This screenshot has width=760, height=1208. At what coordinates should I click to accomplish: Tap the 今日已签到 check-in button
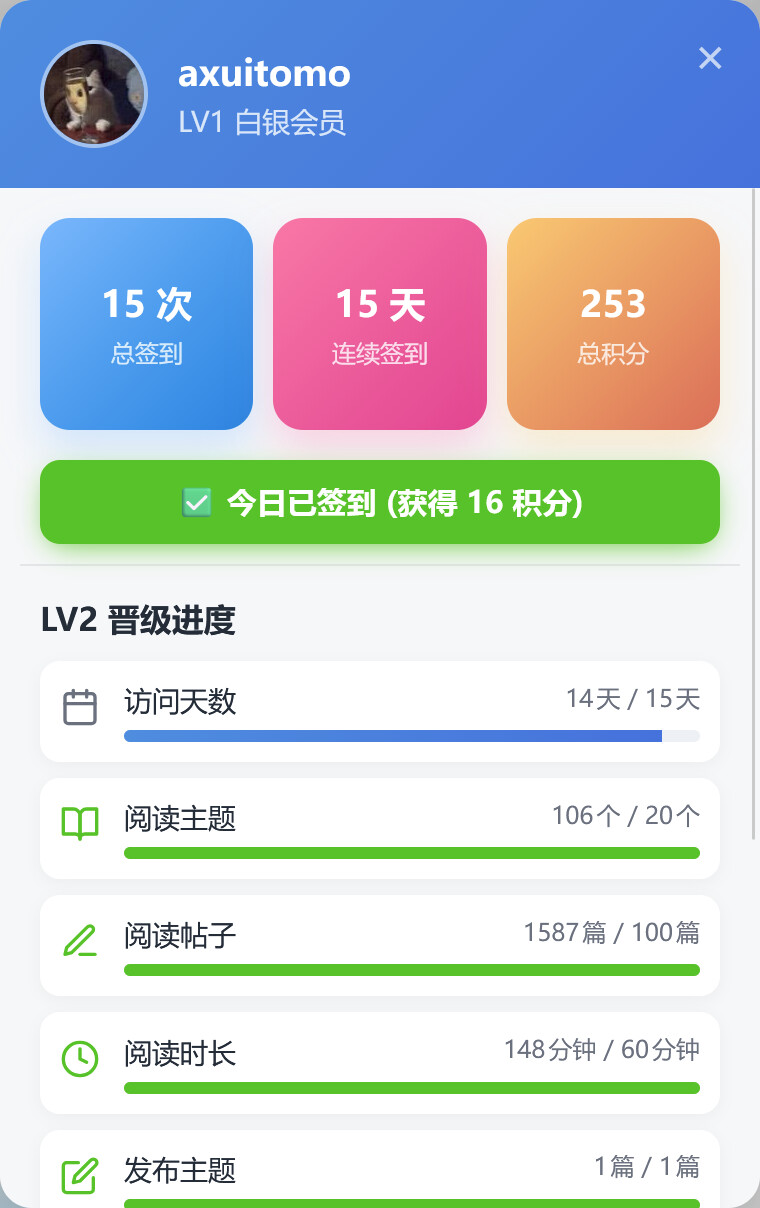click(380, 502)
